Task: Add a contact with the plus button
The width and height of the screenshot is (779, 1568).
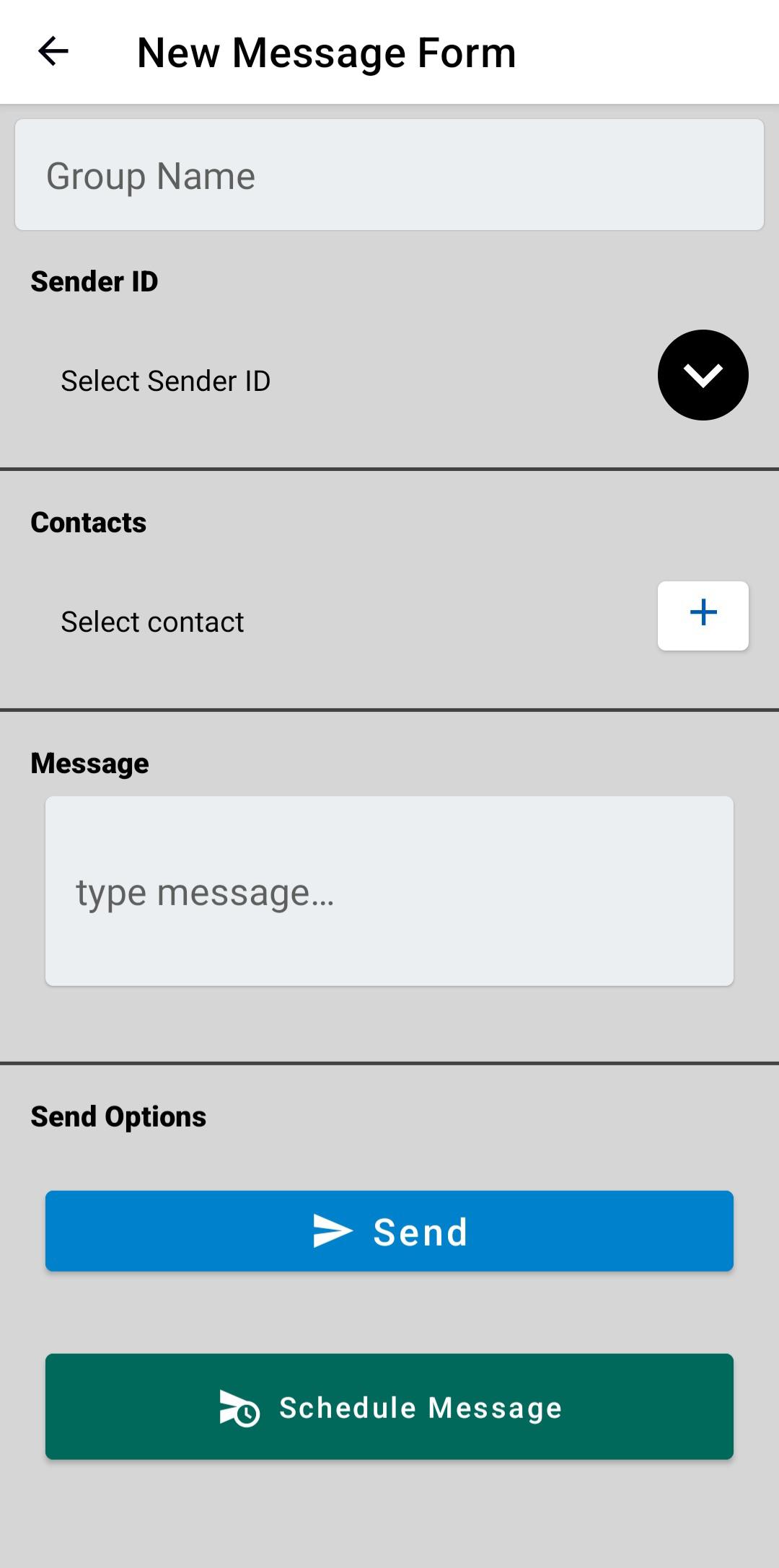Action: 703,615
